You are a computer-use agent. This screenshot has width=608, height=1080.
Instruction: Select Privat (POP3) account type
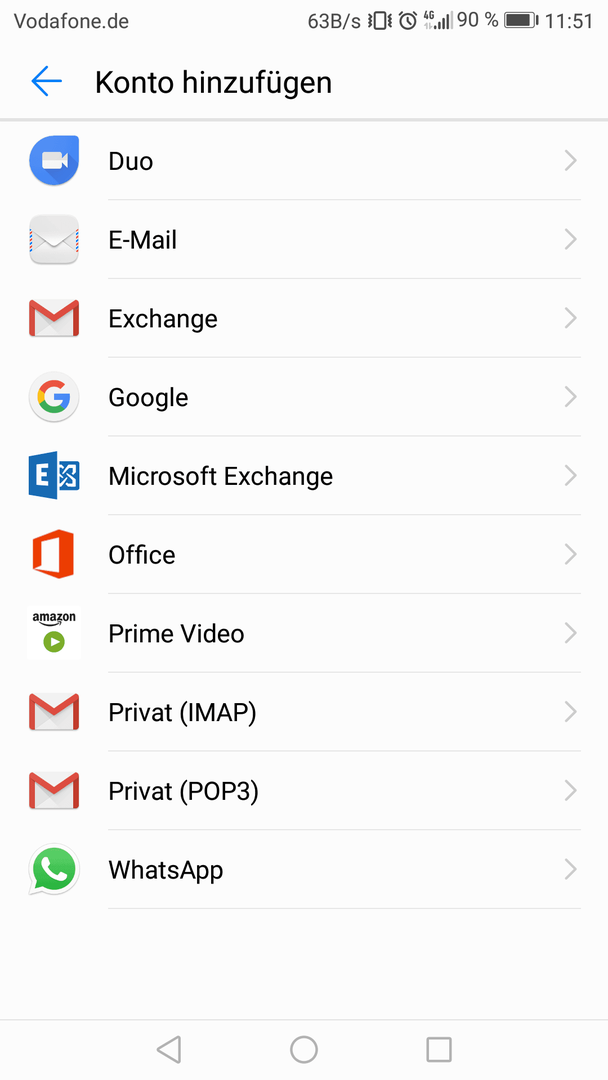tap(304, 791)
